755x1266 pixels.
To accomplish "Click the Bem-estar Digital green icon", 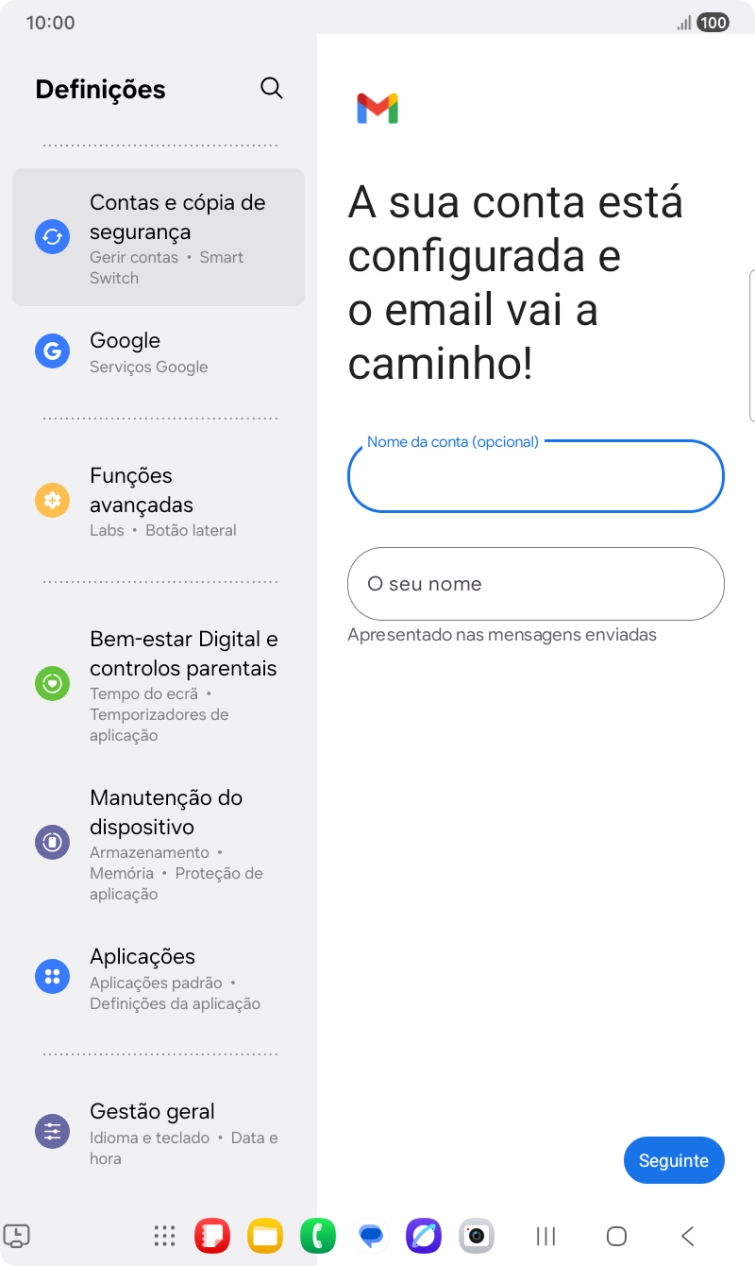I will click(51, 684).
